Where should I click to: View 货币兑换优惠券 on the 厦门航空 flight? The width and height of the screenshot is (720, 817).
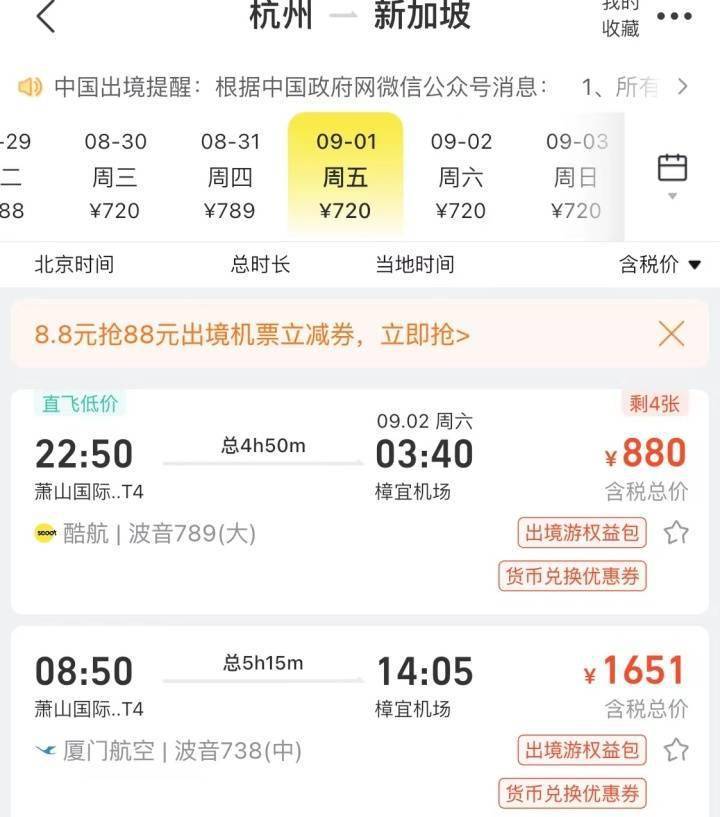point(572,793)
